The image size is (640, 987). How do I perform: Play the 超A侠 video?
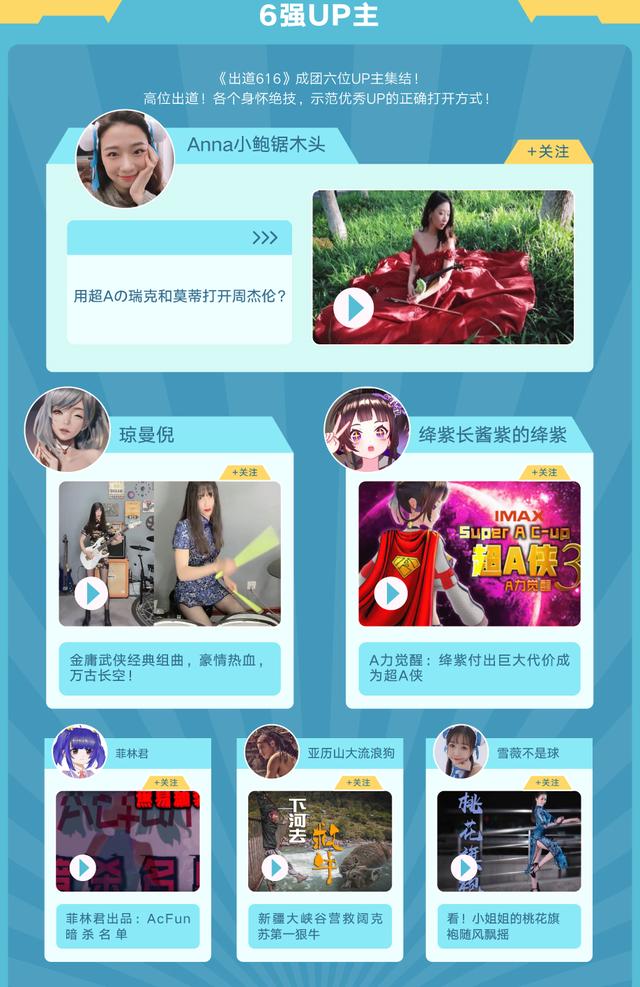[391, 594]
